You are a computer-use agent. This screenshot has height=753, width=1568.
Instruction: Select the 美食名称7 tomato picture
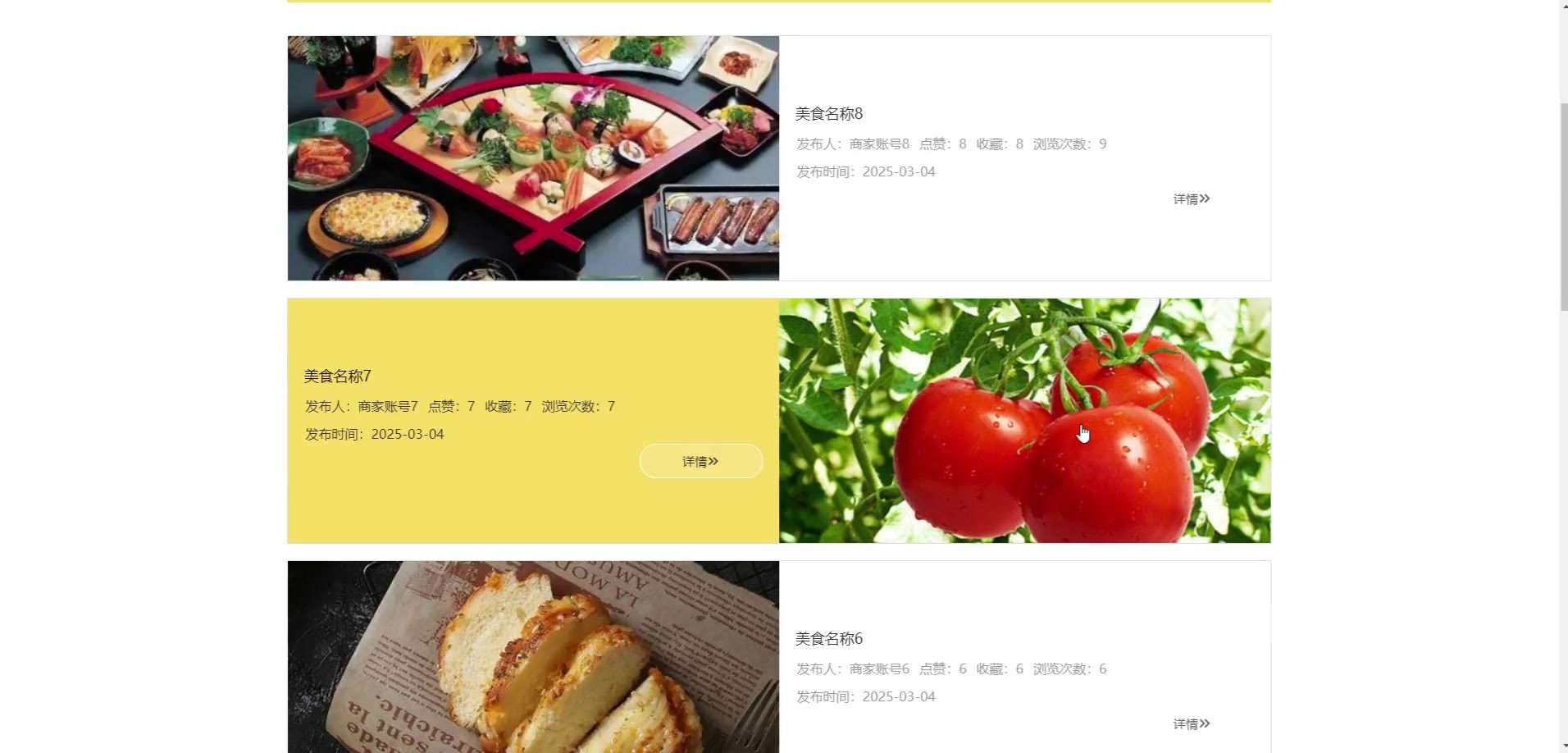pos(1024,421)
